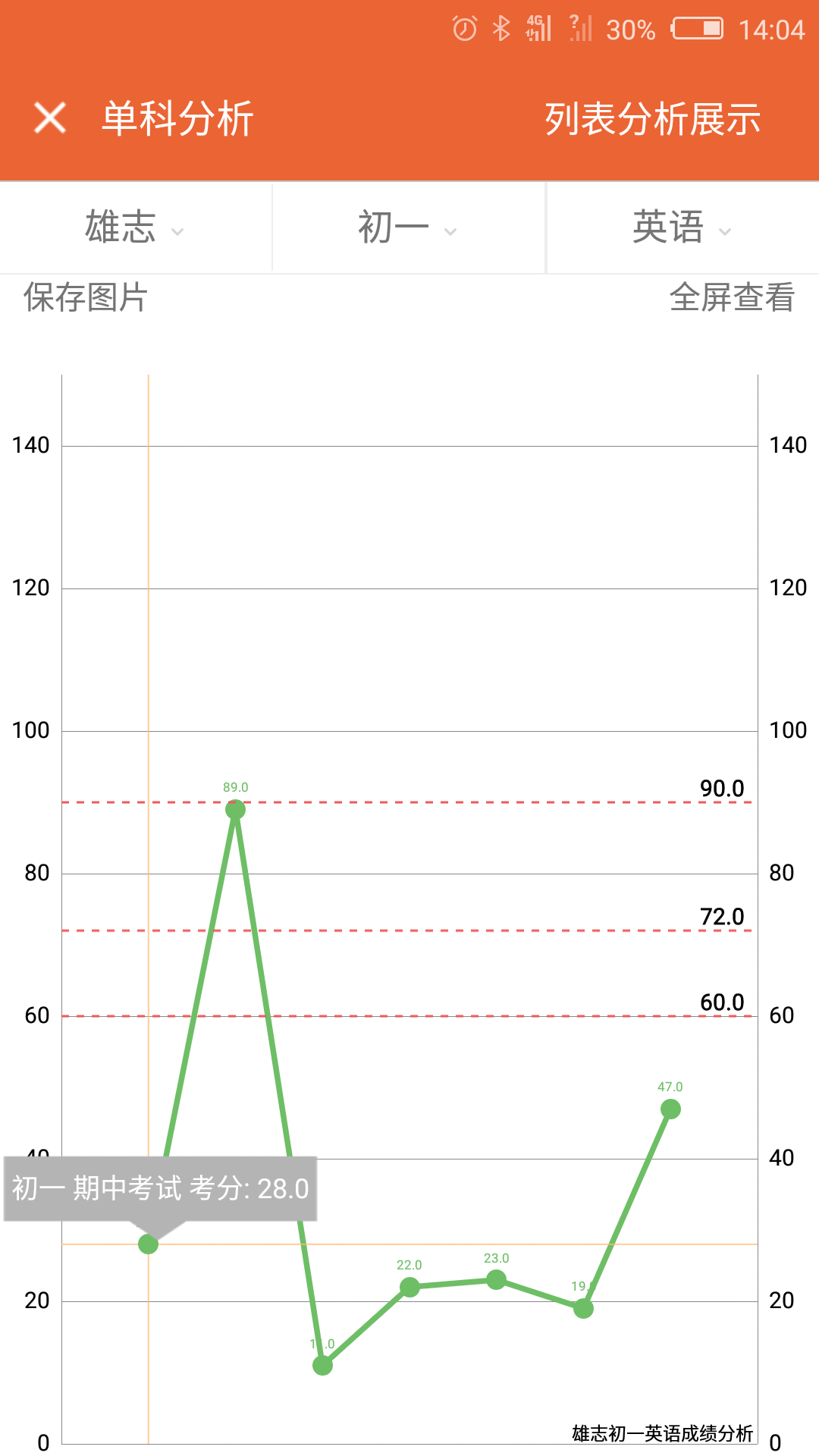This screenshot has height=1456, width=819.
Task: Close the 单科分析 screen
Action: 50,118
